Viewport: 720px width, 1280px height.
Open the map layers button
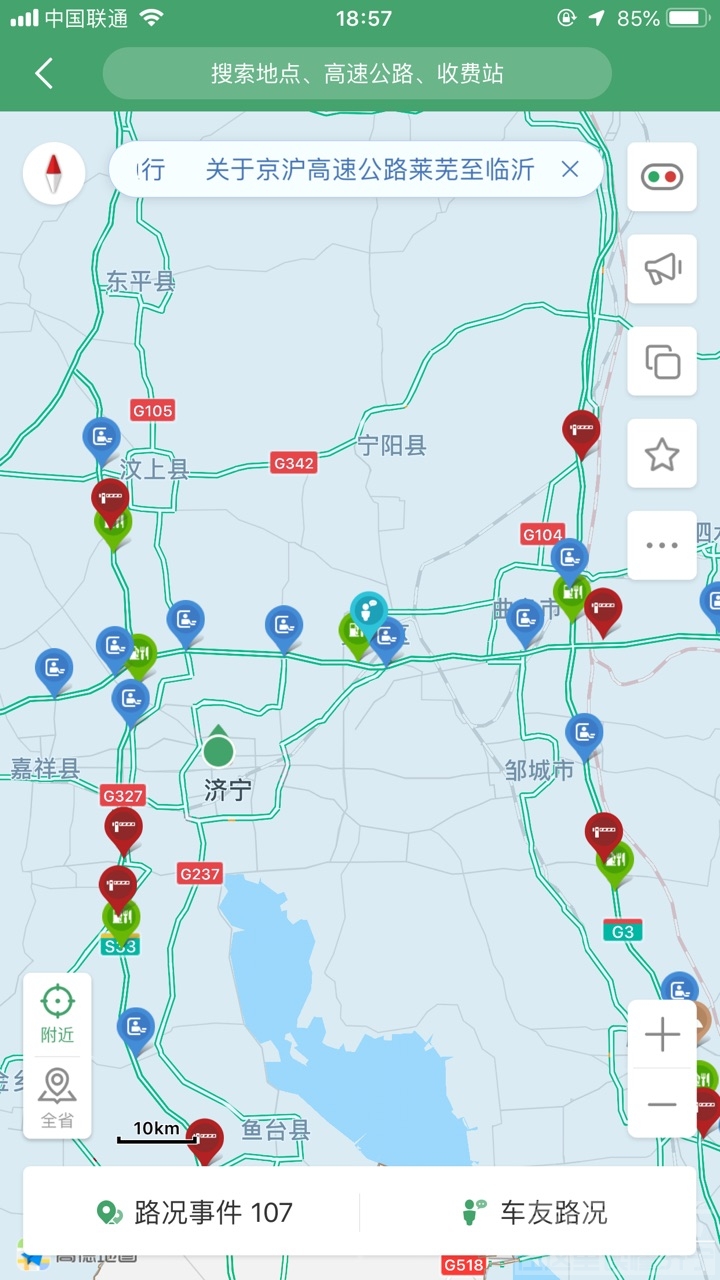(662, 361)
